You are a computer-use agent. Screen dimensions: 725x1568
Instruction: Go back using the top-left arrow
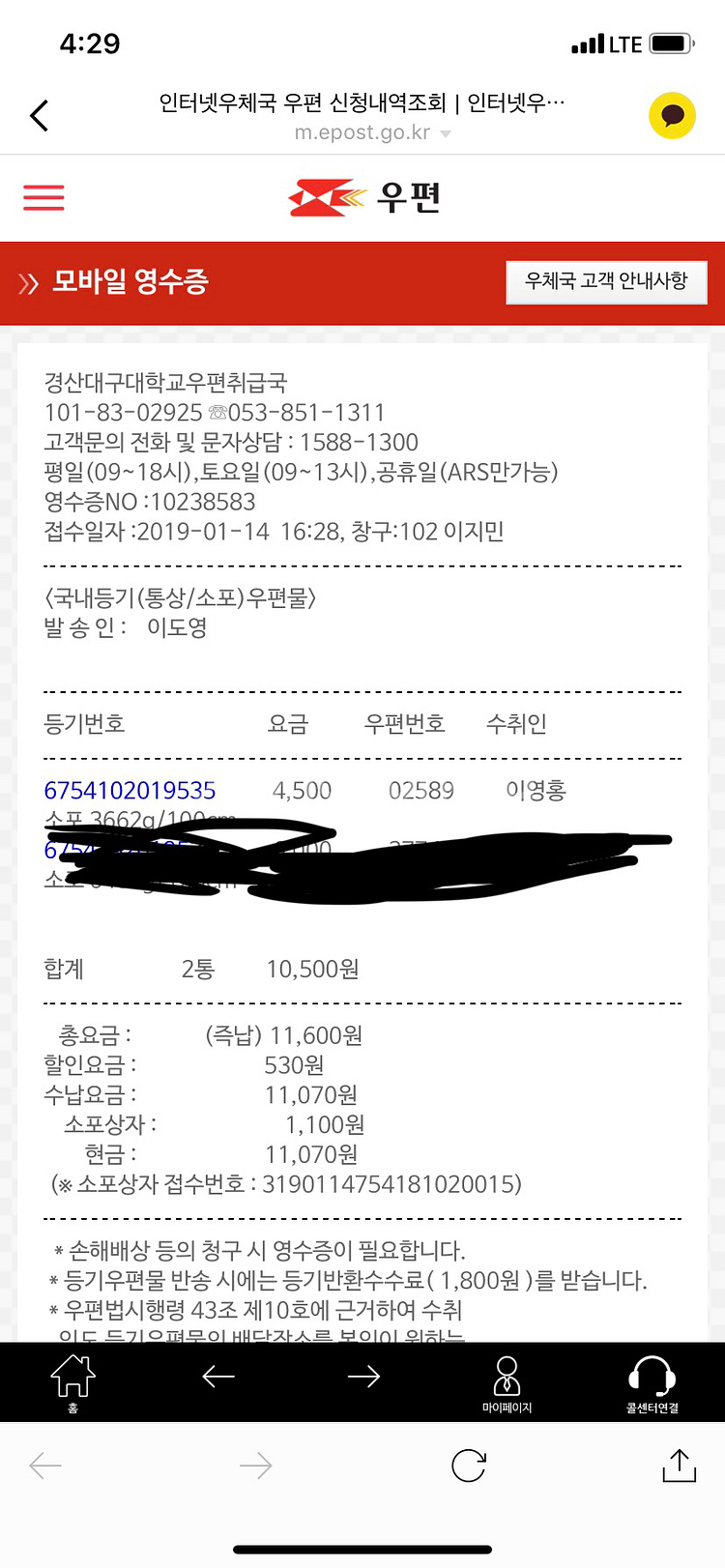click(x=40, y=115)
